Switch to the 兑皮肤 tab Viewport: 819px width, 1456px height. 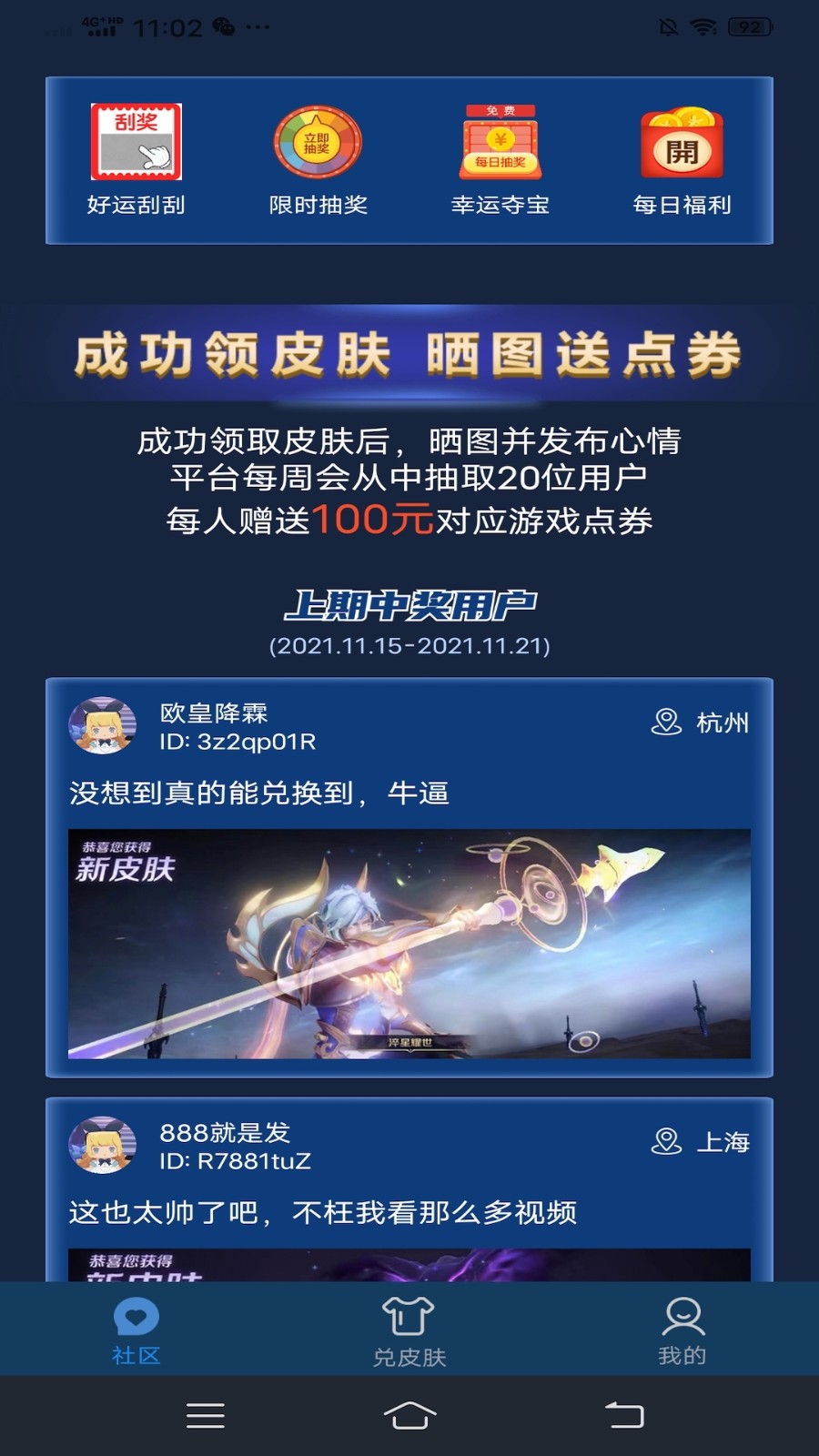pyautogui.click(x=409, y=1330)
